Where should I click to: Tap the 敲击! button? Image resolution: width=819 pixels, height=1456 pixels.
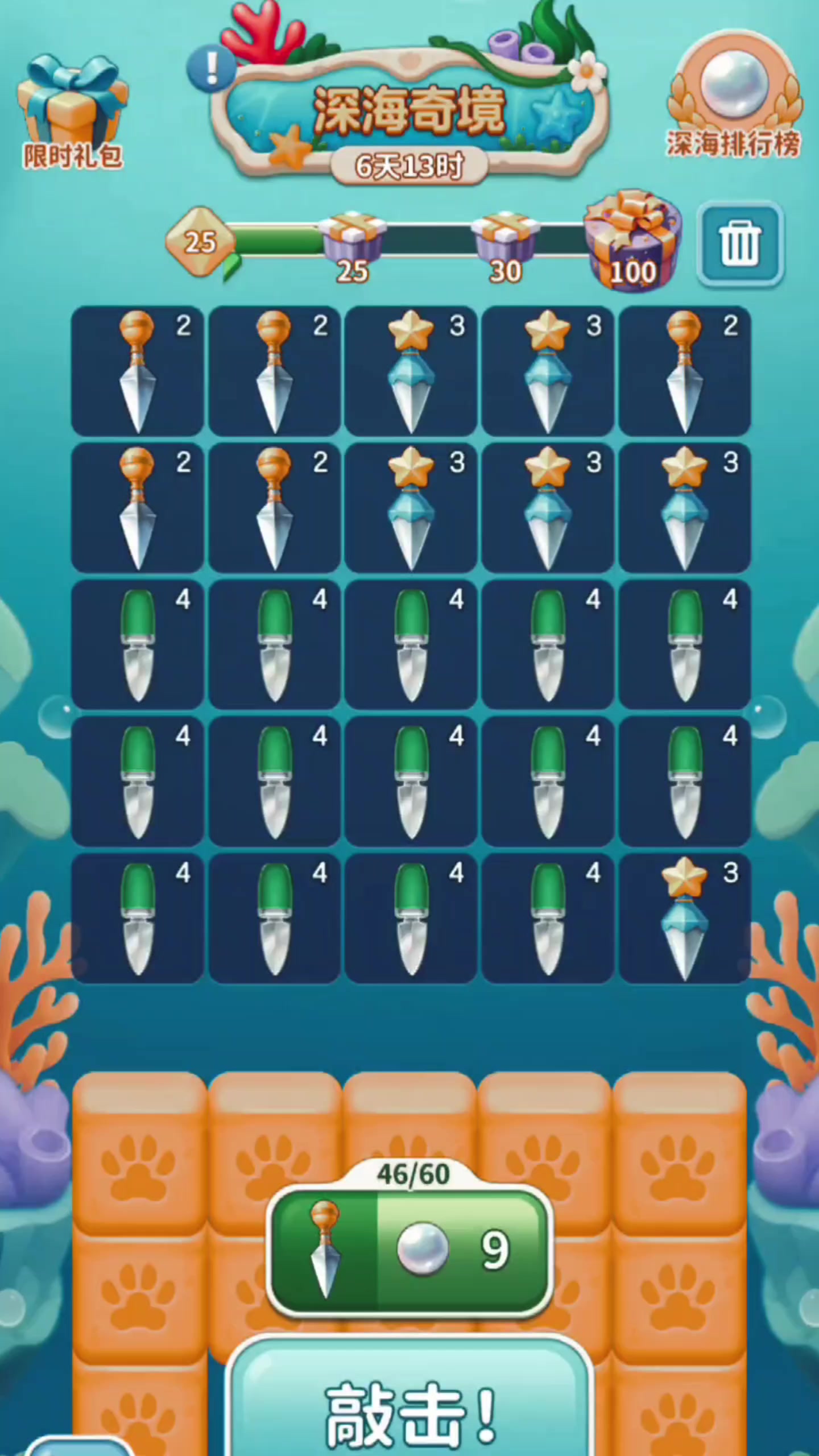tap(409, 1410)
